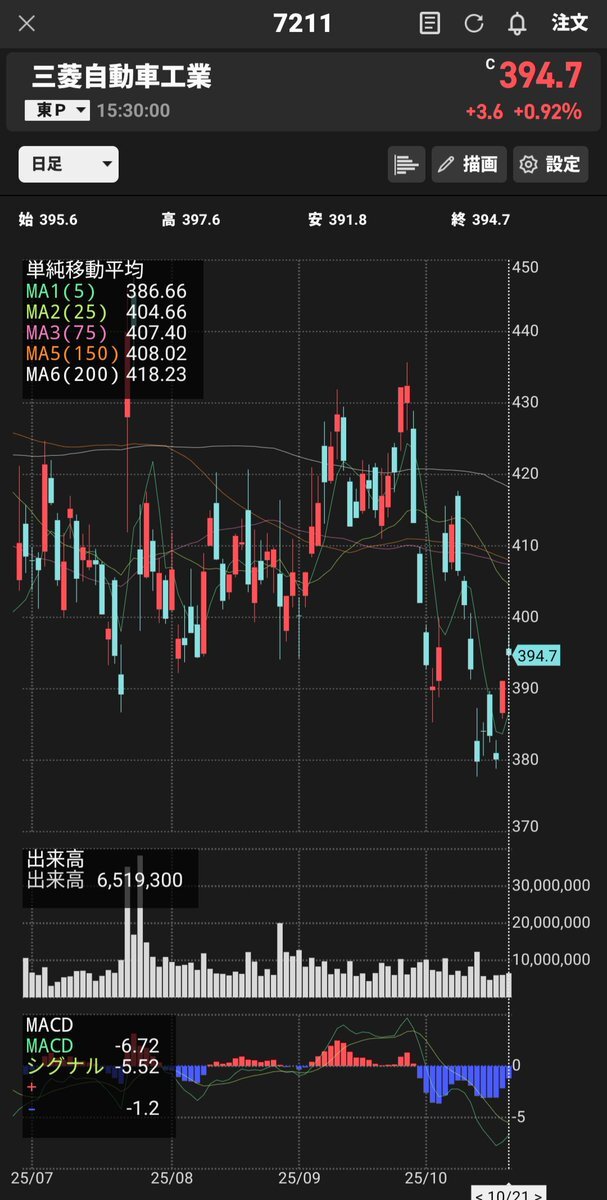Refresh the stock quote
607x1200 pixels.
point(474,23)
